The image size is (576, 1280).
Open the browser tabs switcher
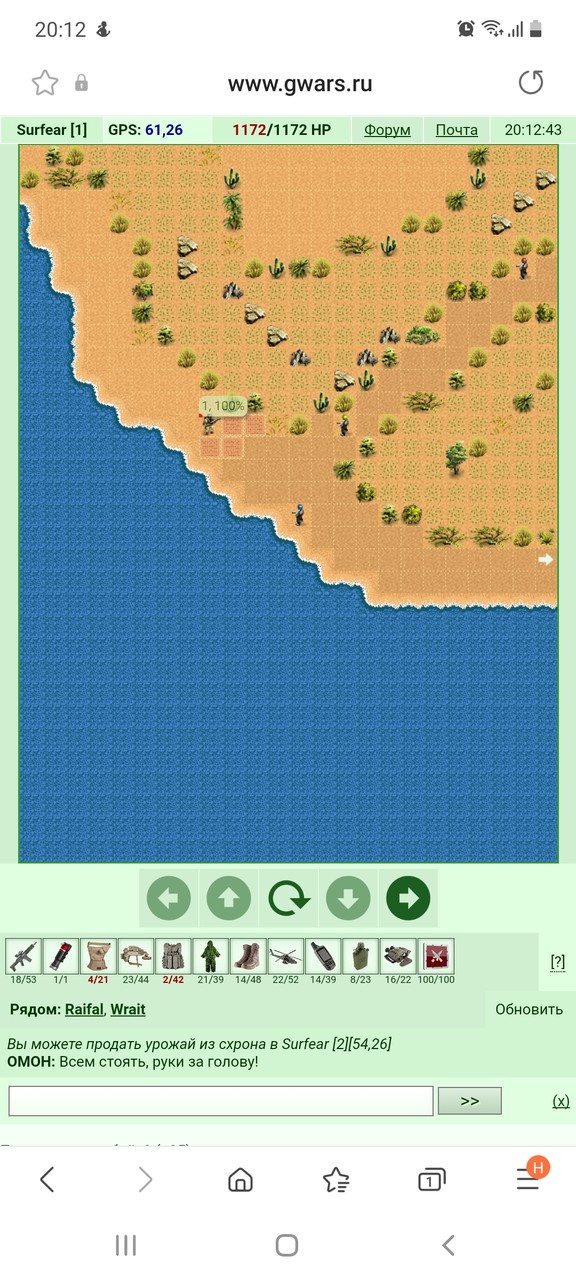tap(431, 1181)
